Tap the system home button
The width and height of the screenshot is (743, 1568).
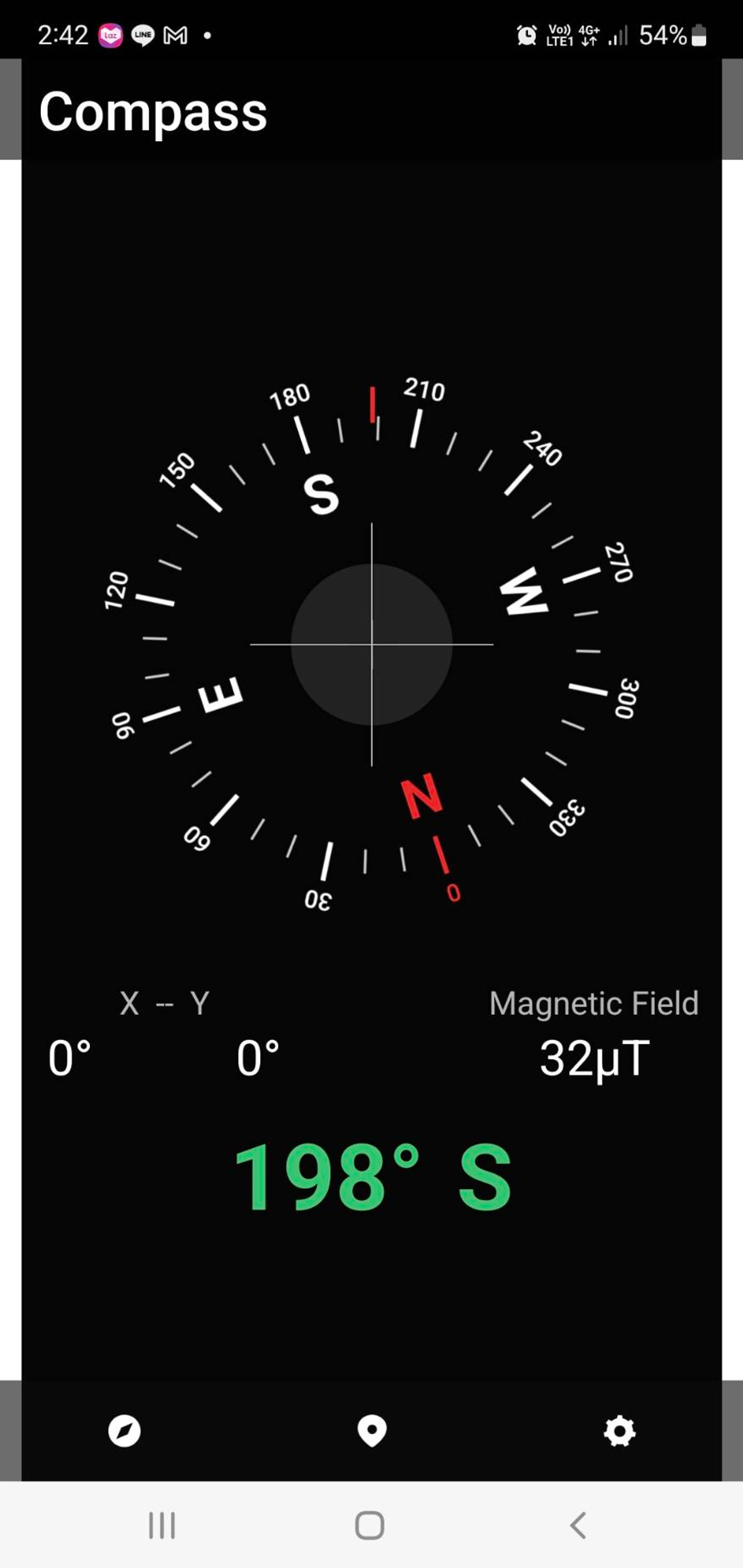(x=370, y=1525)
